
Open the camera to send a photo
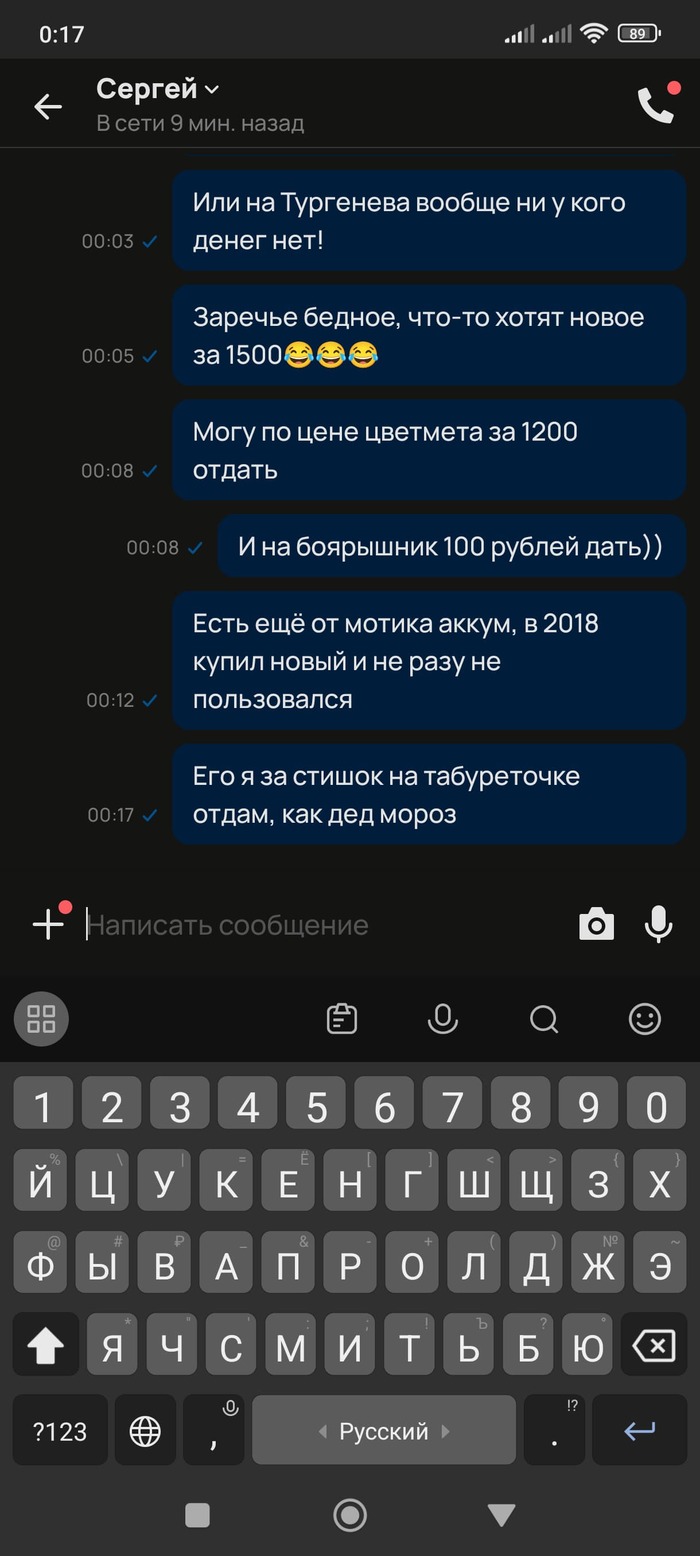(x=596, y=925)
